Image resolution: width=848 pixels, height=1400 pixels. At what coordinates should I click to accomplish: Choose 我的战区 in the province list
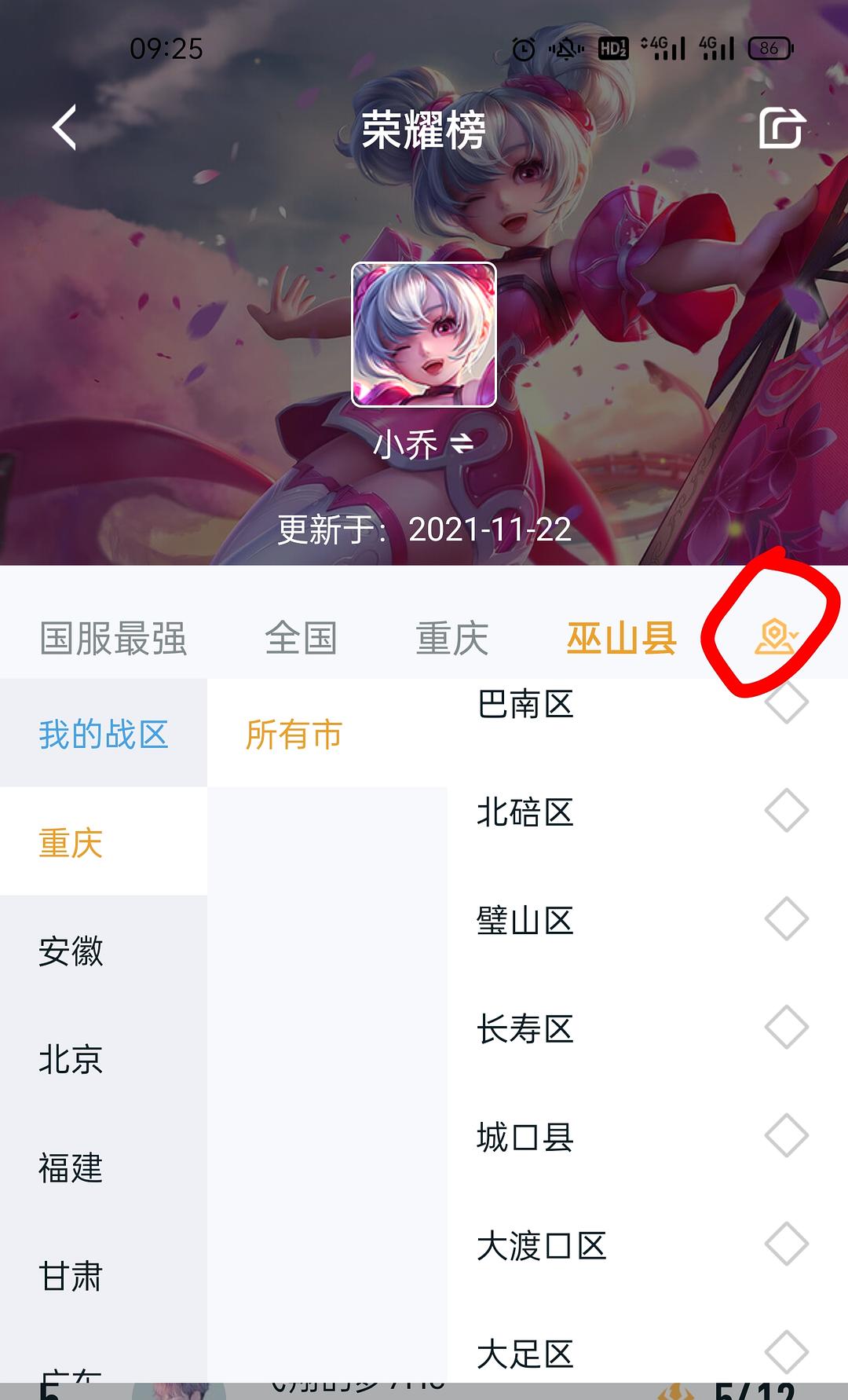point(104,735)
